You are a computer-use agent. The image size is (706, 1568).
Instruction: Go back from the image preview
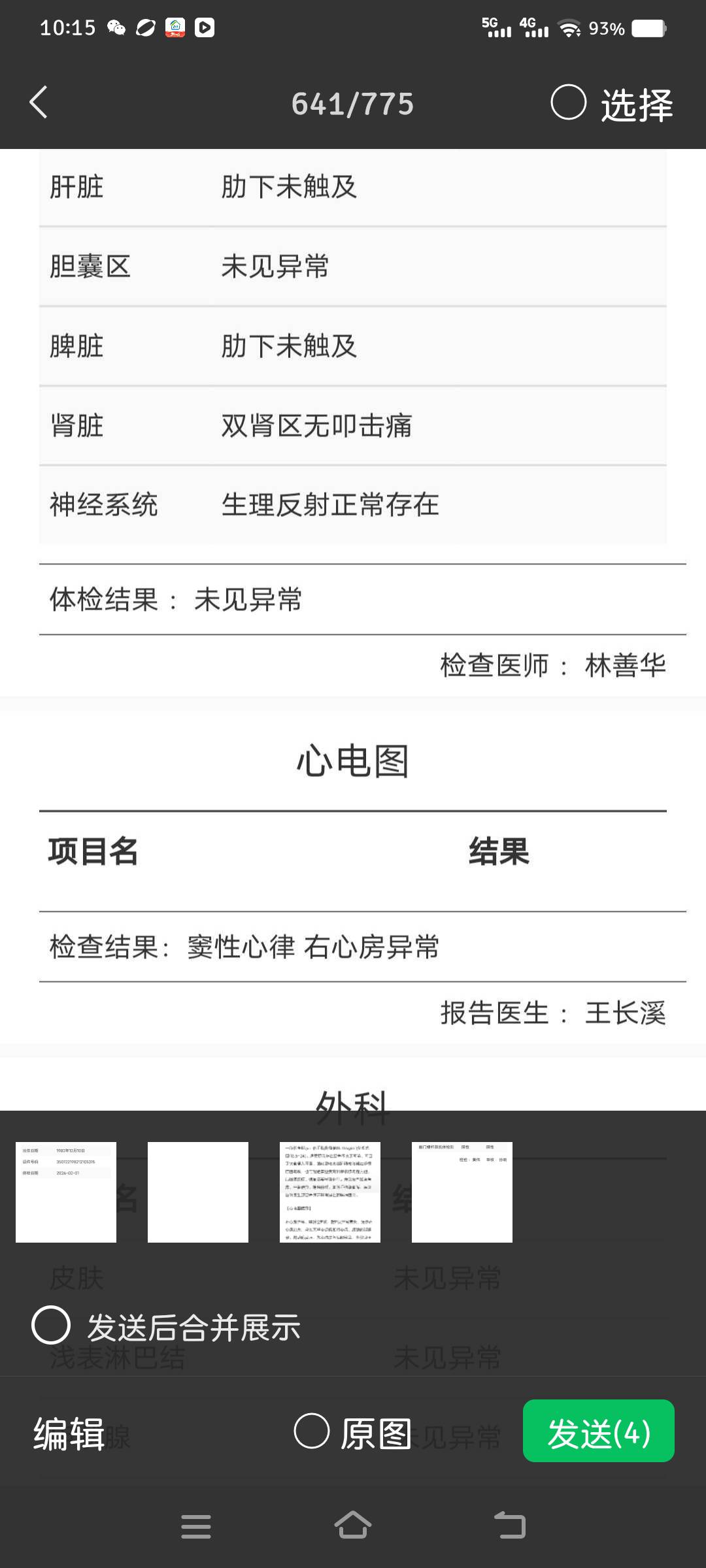(x=39, y=103)
